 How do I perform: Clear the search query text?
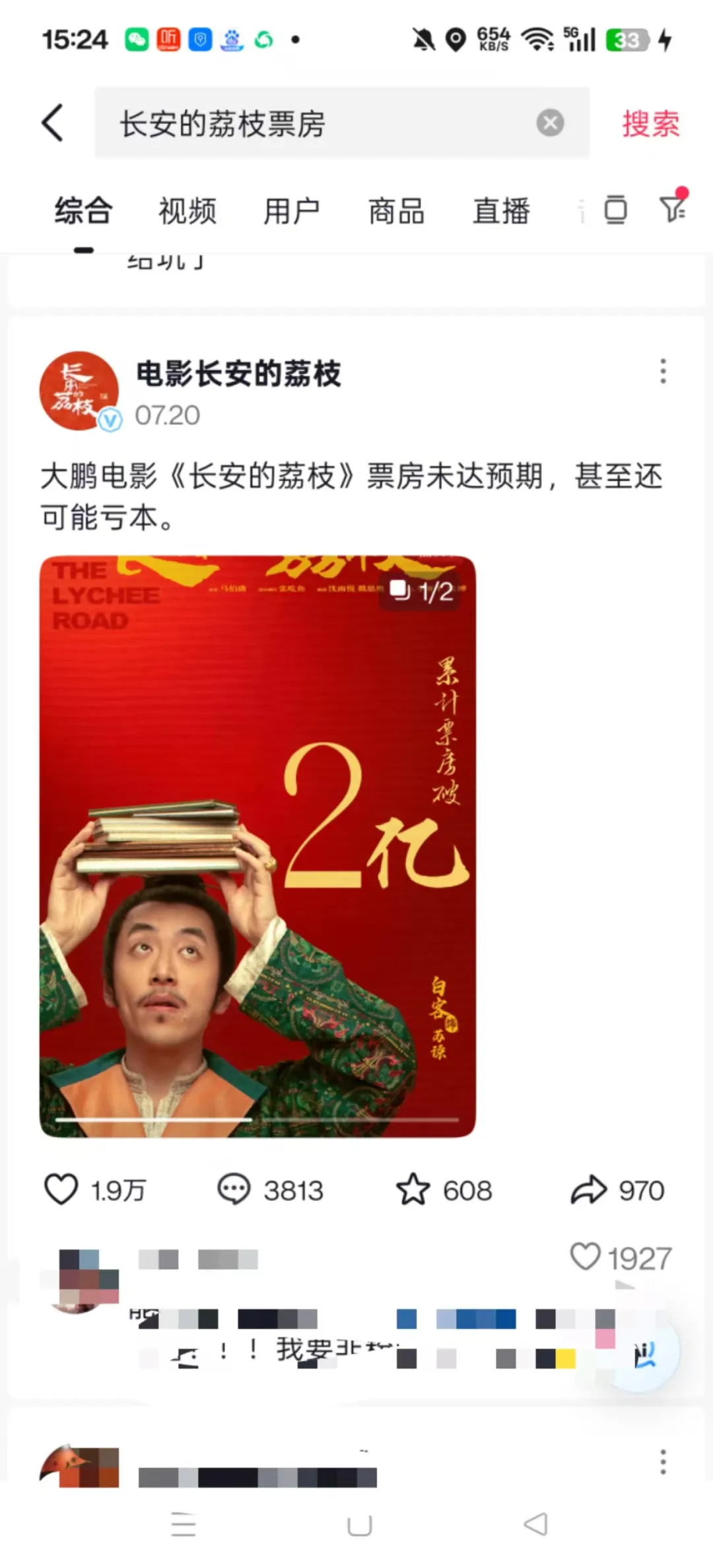click(x=549, y=123)
